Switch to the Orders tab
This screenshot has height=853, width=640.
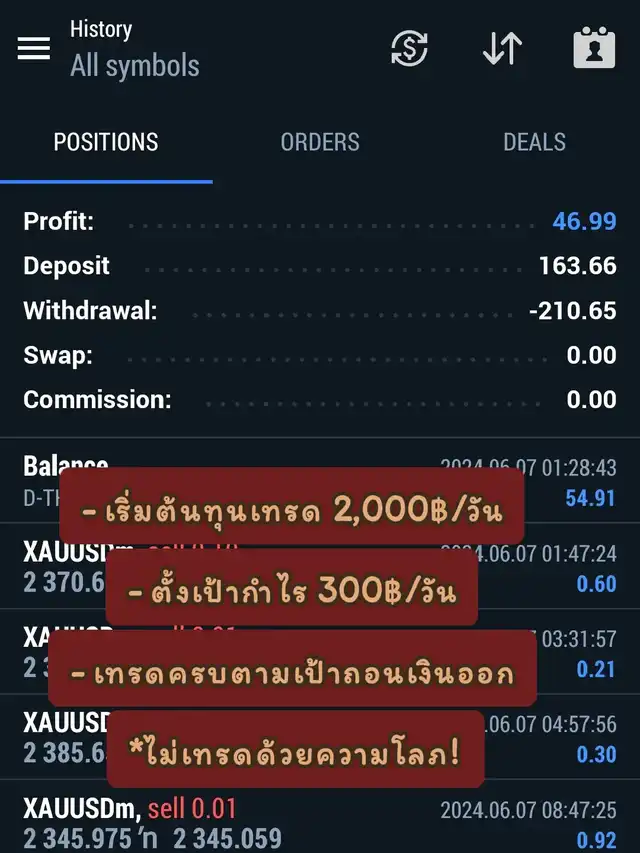(320, 142)
